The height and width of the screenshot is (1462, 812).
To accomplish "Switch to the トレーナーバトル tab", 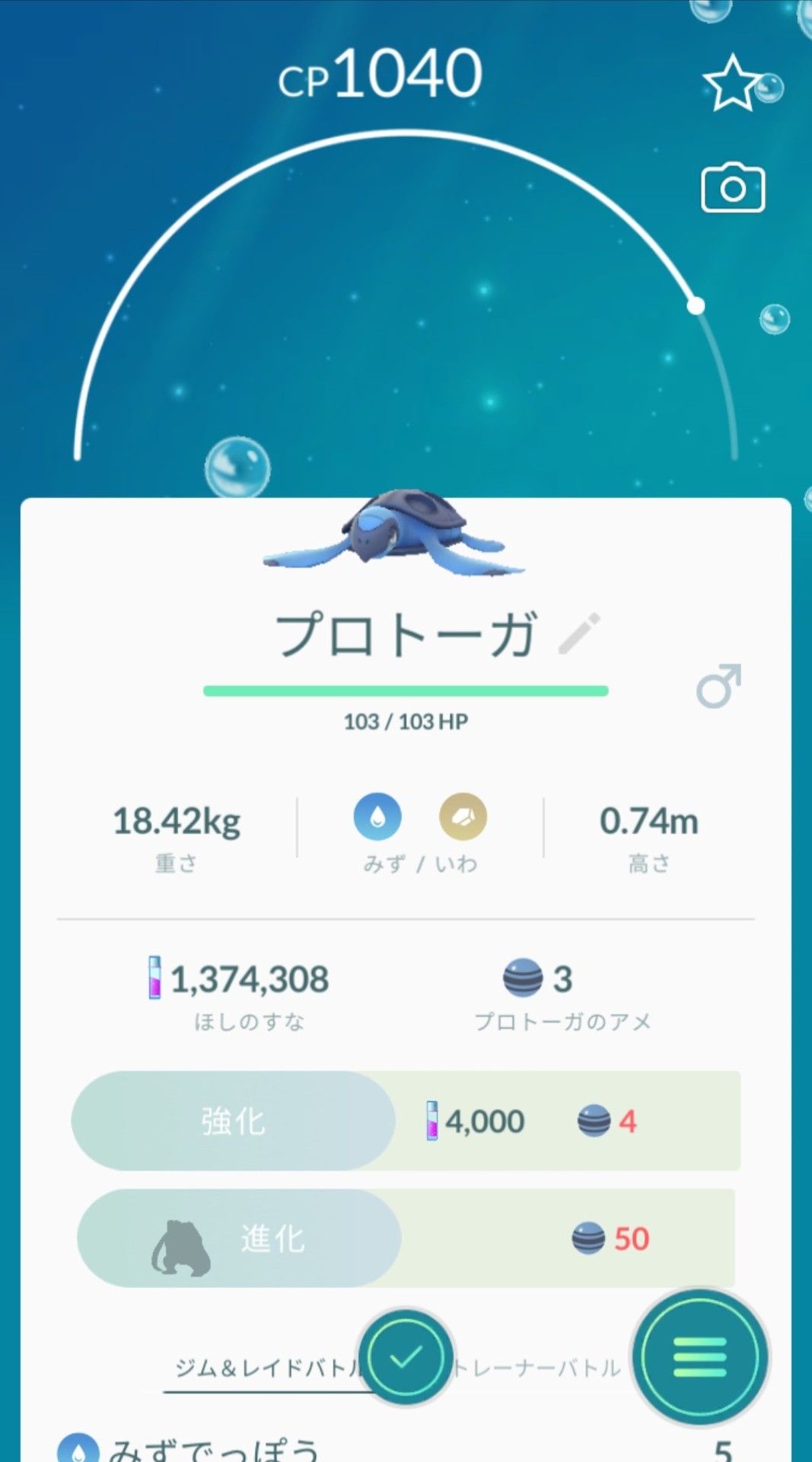I will [x=537, y=1368].
